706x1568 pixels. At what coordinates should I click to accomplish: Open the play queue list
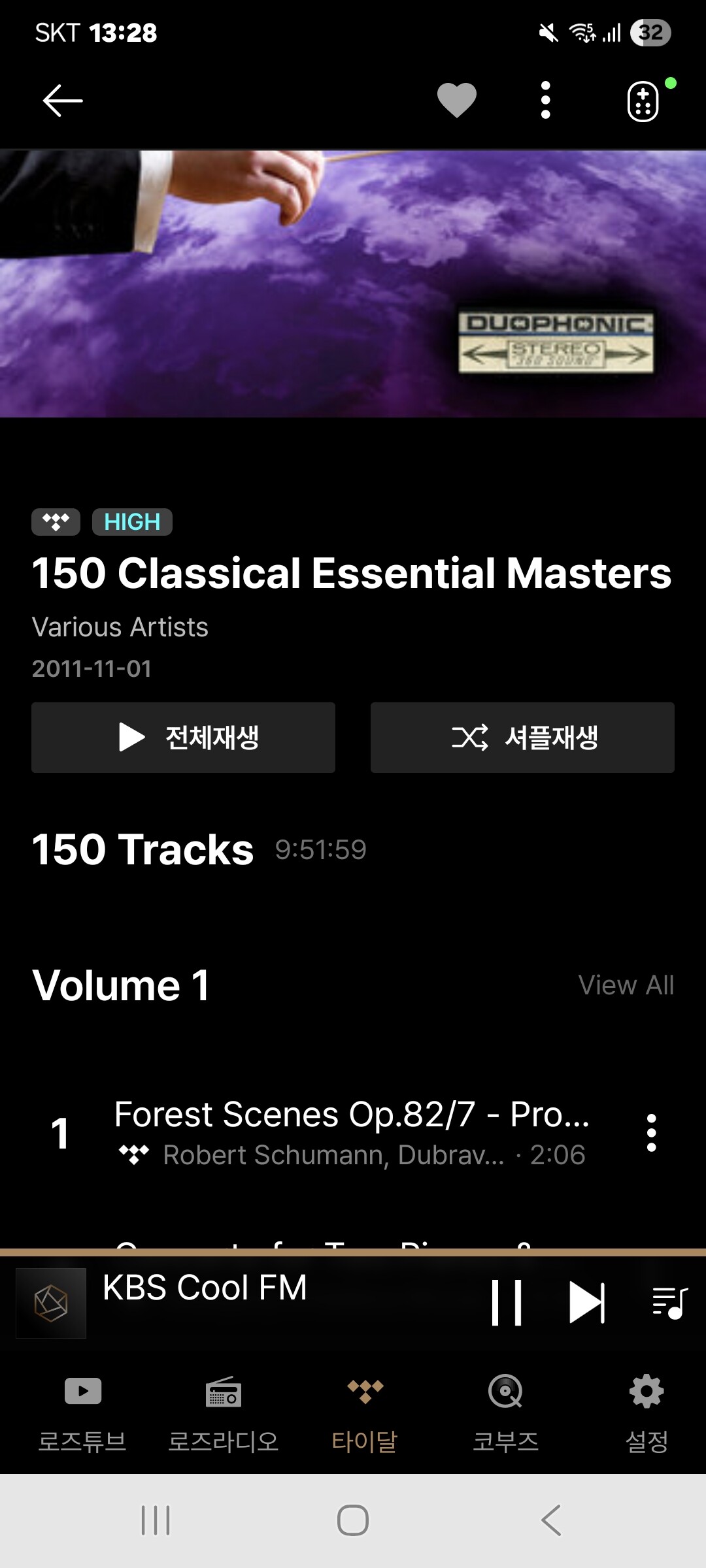(669, 1303)
